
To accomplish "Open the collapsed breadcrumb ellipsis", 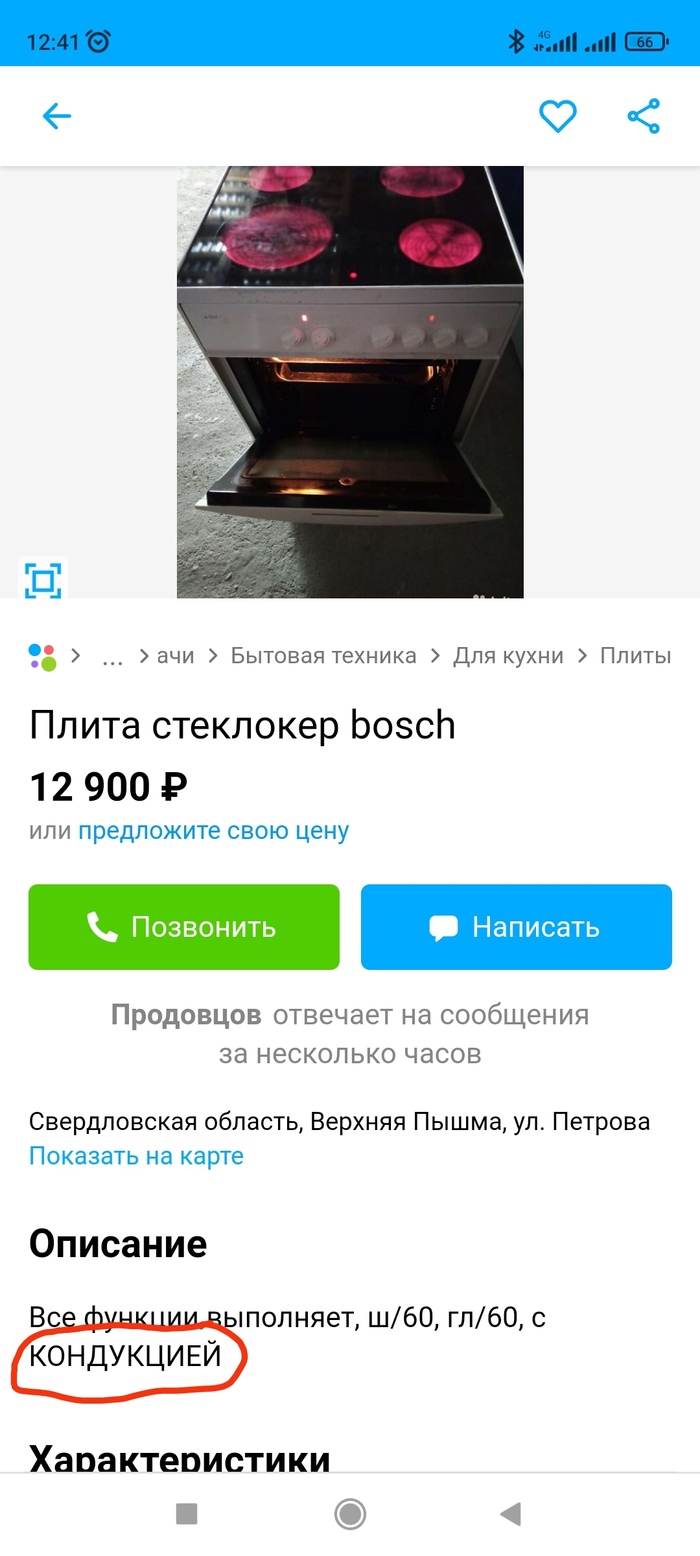I will 113,656.
